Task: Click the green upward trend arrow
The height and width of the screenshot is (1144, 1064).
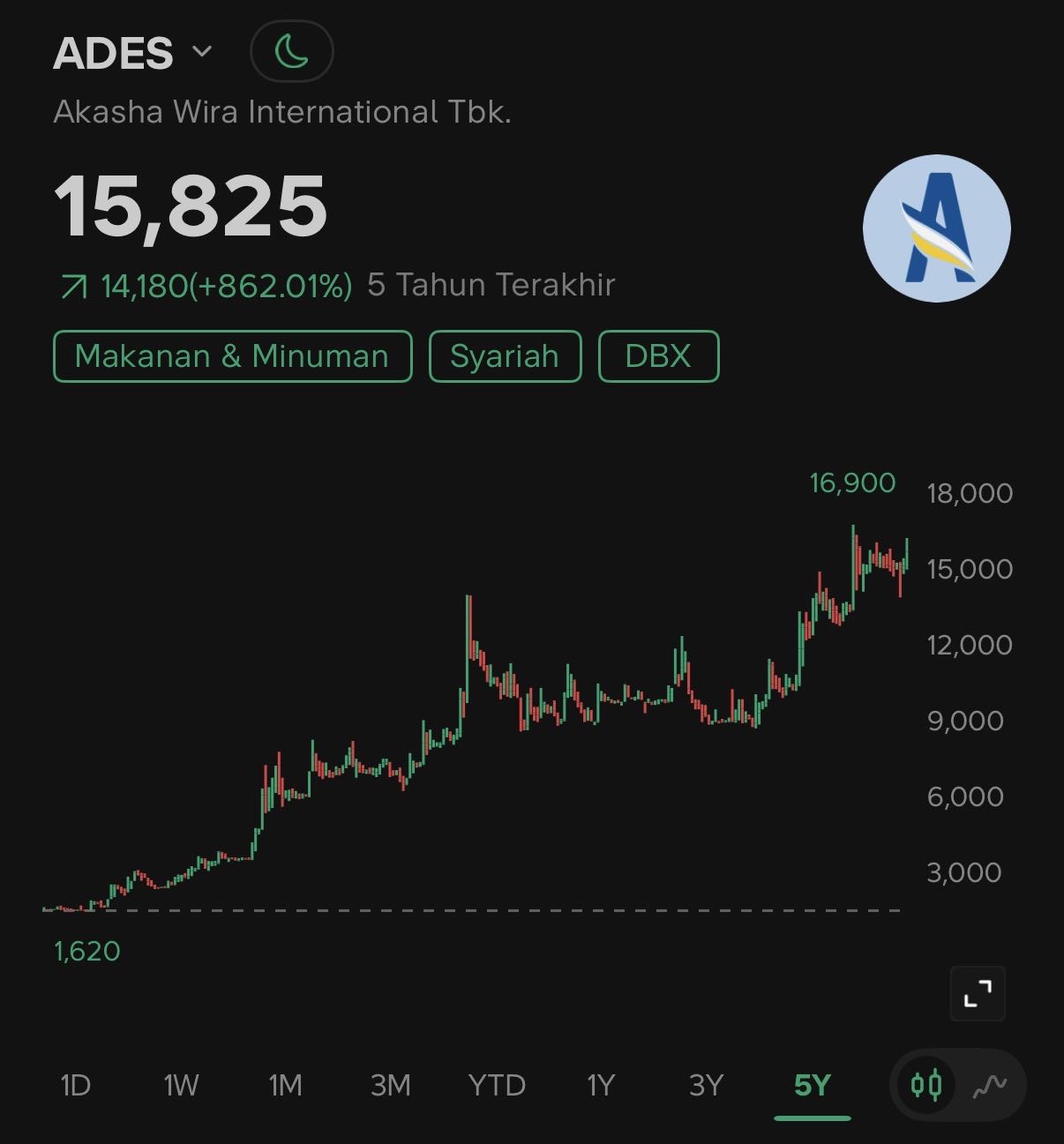Action: pos(74,284)
